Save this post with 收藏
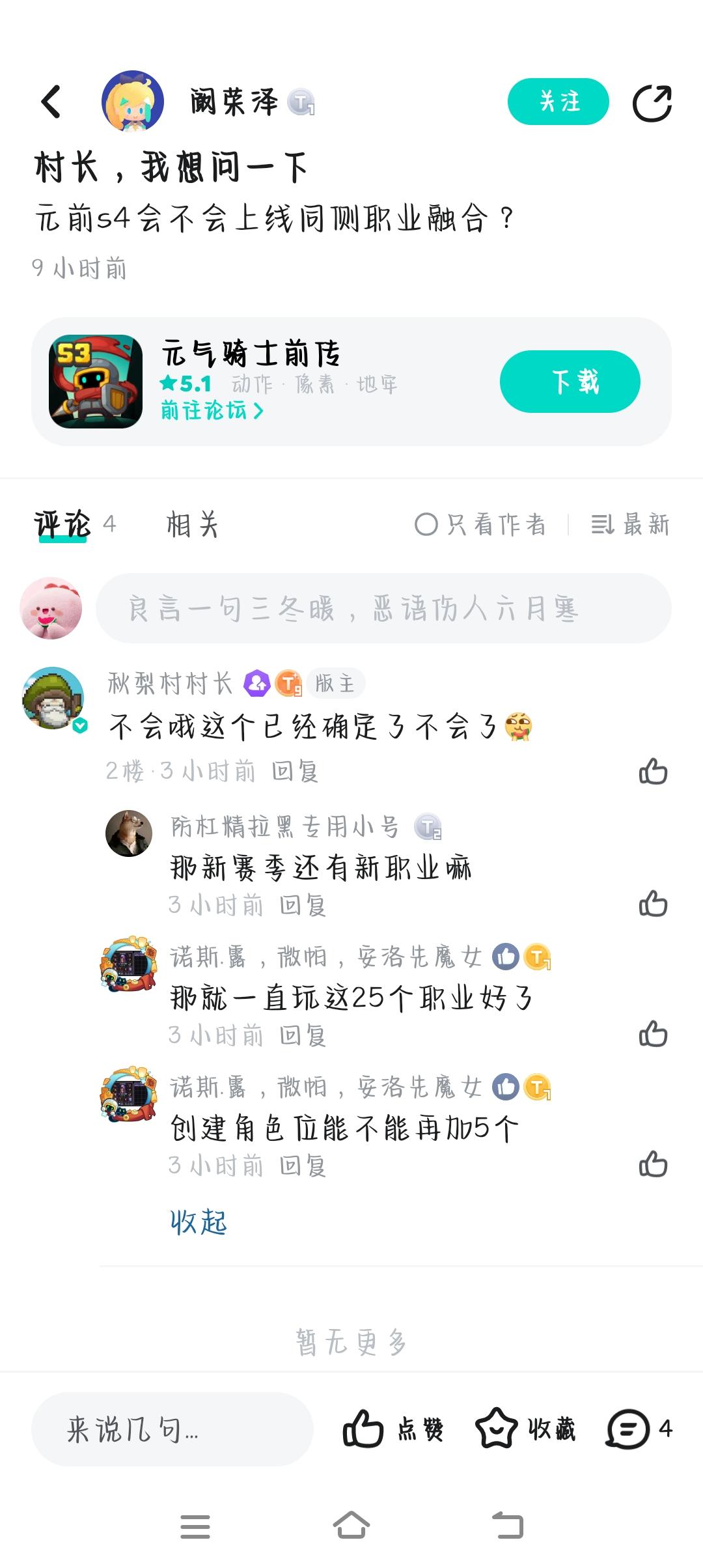The image size is (703, 1568). click(525, 1429)
